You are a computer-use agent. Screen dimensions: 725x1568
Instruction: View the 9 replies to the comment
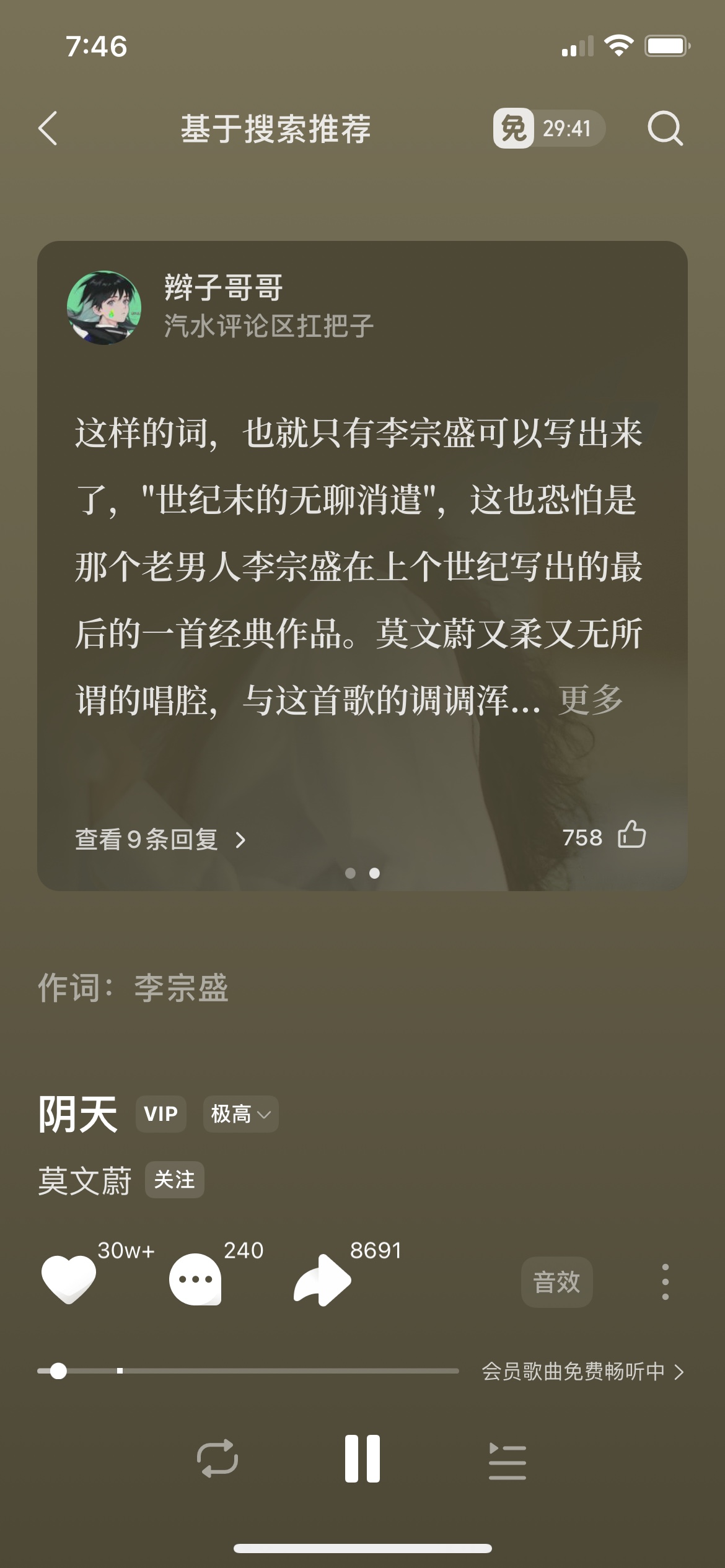coord(160,839)
